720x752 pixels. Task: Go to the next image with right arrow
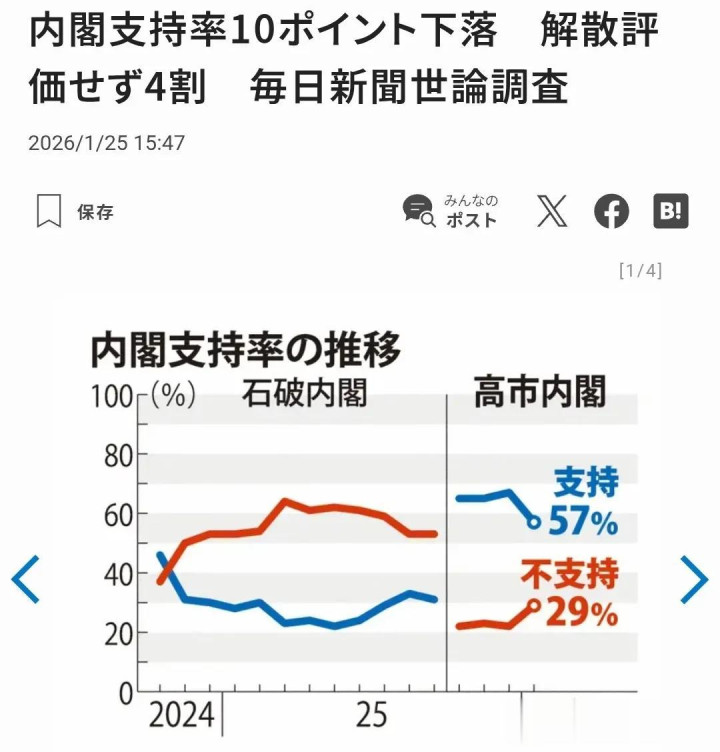pyautogui.click(x=694, y=578)
